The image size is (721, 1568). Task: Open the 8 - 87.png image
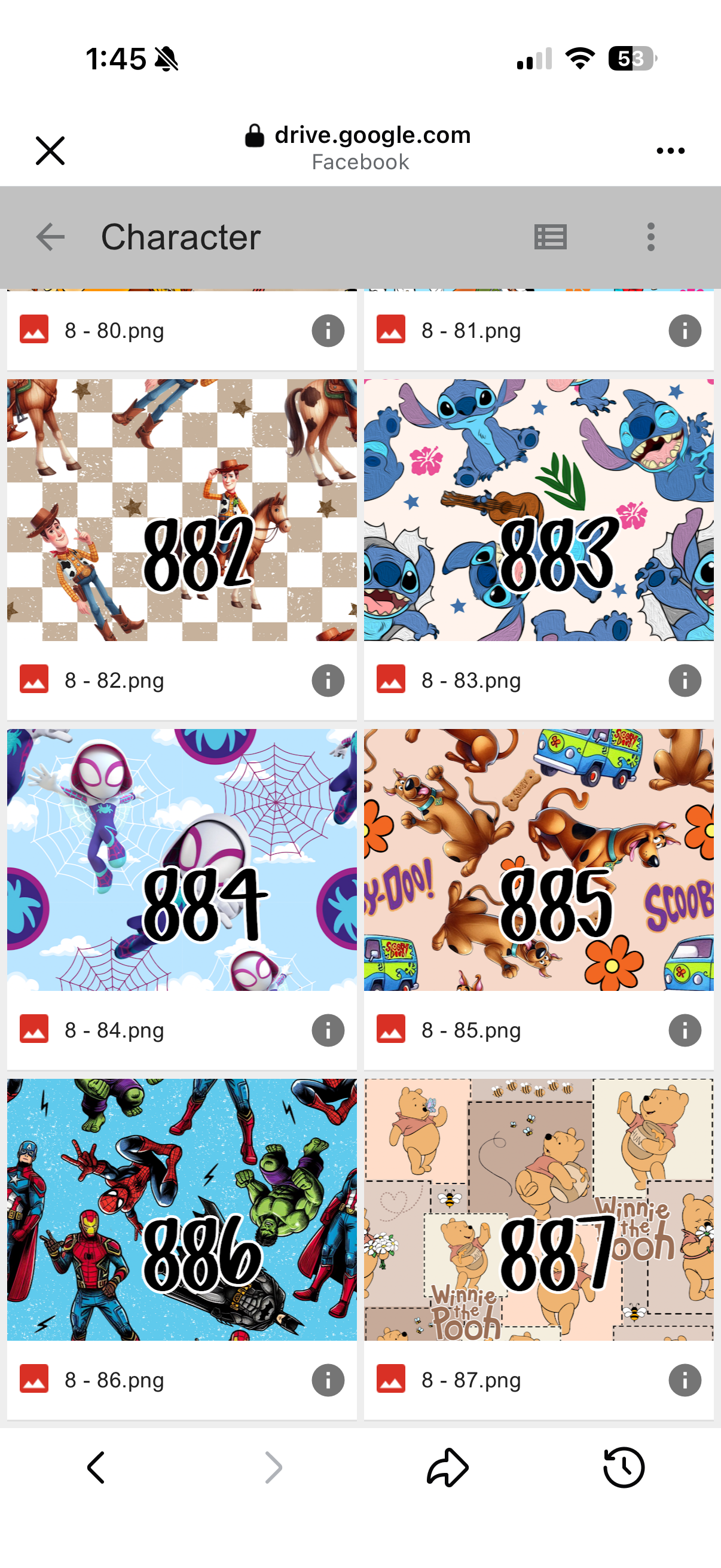(x=539, y=1209)
